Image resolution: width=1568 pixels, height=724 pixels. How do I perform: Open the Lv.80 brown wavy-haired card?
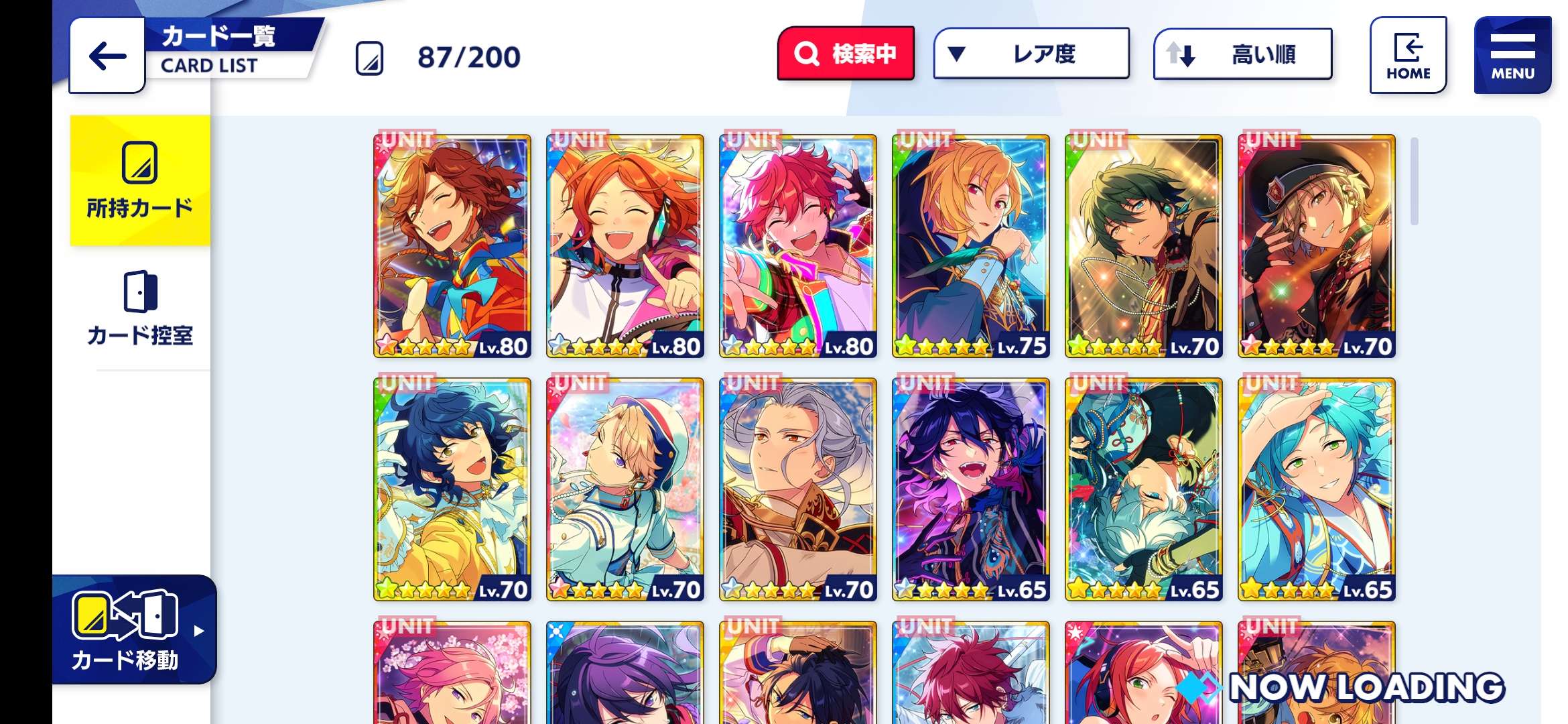(452, 246)
